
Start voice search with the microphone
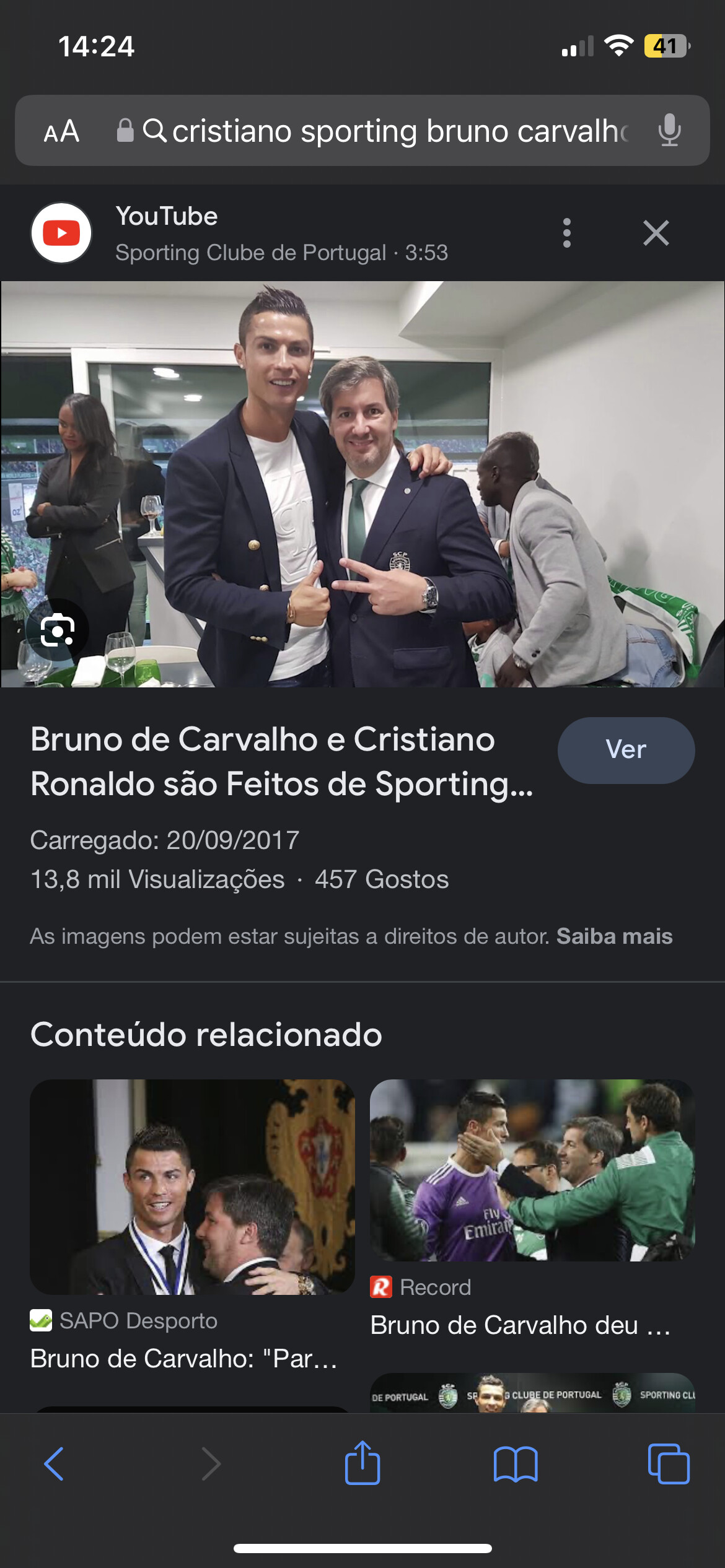669,131
